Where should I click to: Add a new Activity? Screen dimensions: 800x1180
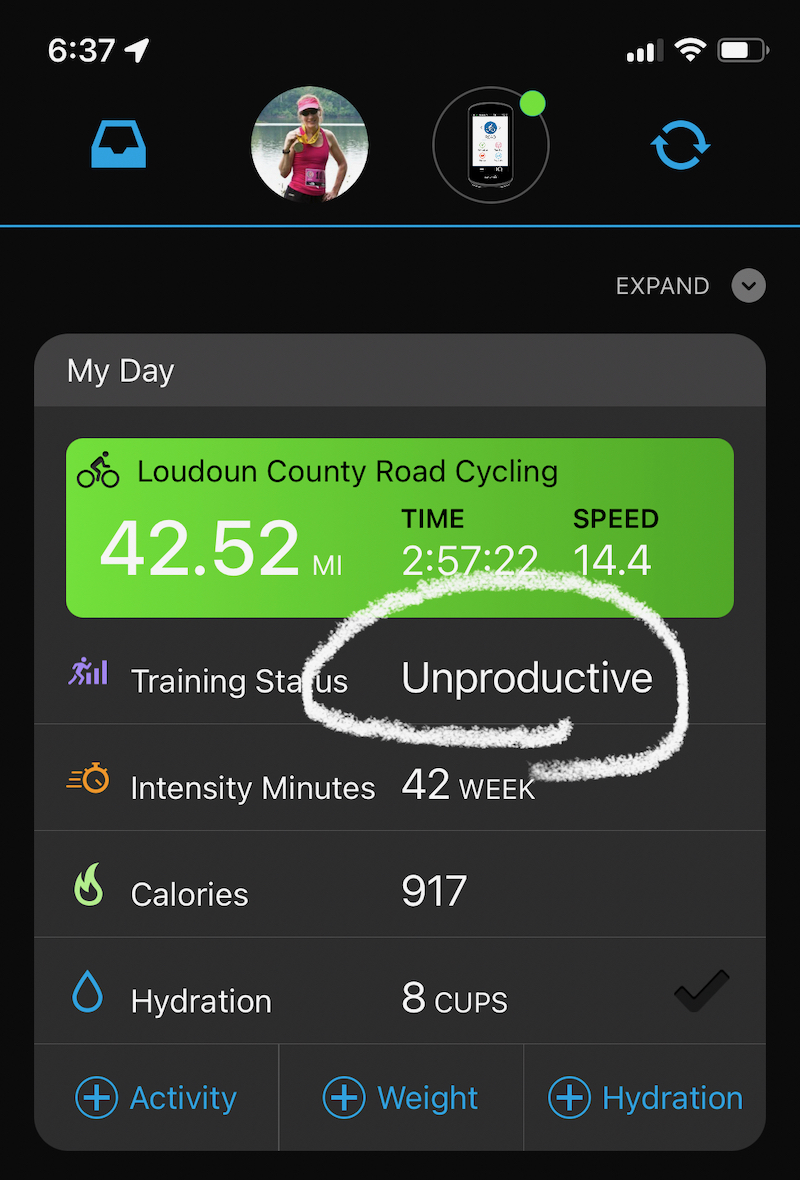coord(157,1098)
